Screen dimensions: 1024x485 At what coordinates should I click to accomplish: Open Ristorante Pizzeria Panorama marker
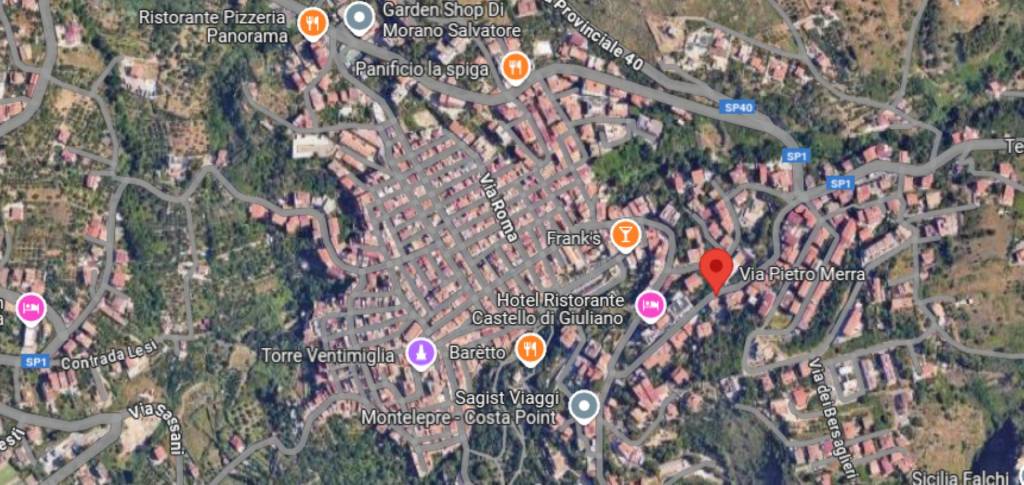point(313,22)
